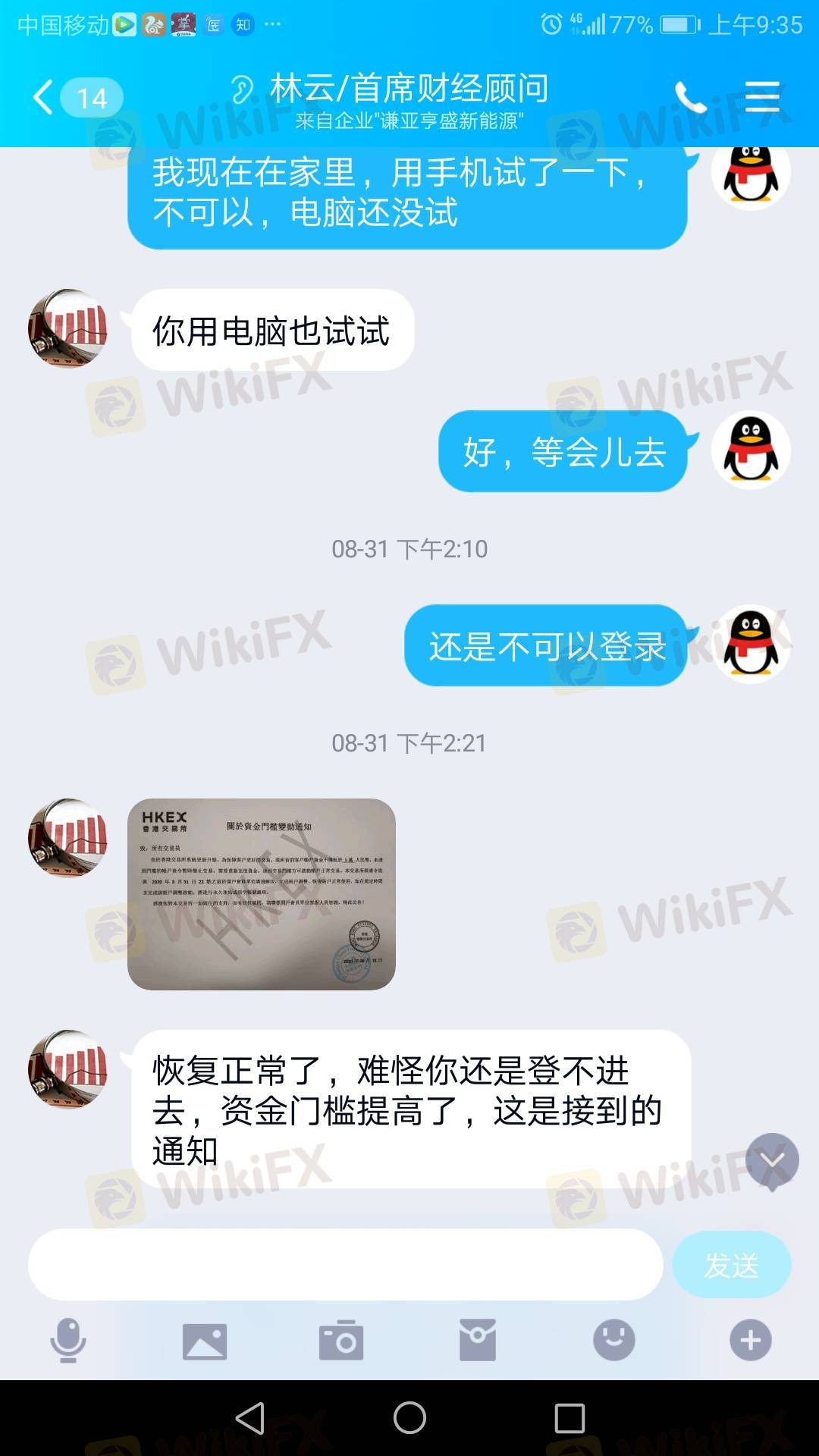Jump to the latest message arrow

(x=772, y=1160)
